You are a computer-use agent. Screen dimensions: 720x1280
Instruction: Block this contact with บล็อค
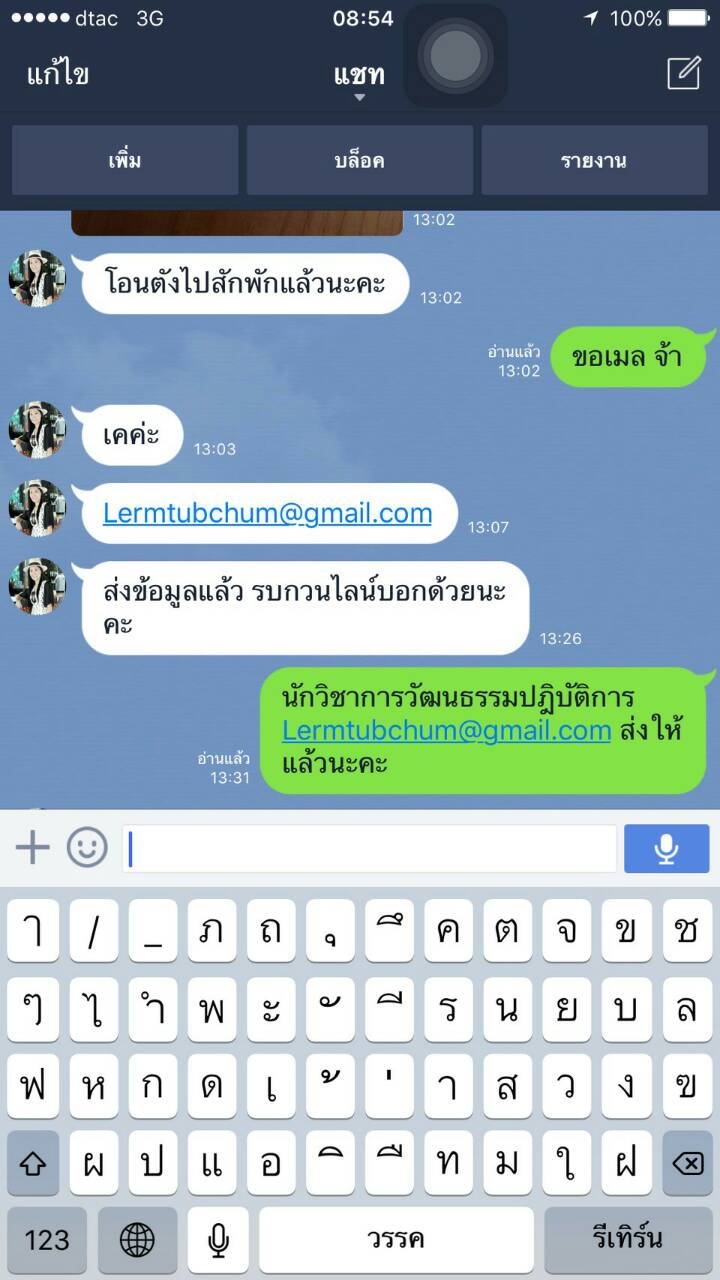[x=360, y=160]
